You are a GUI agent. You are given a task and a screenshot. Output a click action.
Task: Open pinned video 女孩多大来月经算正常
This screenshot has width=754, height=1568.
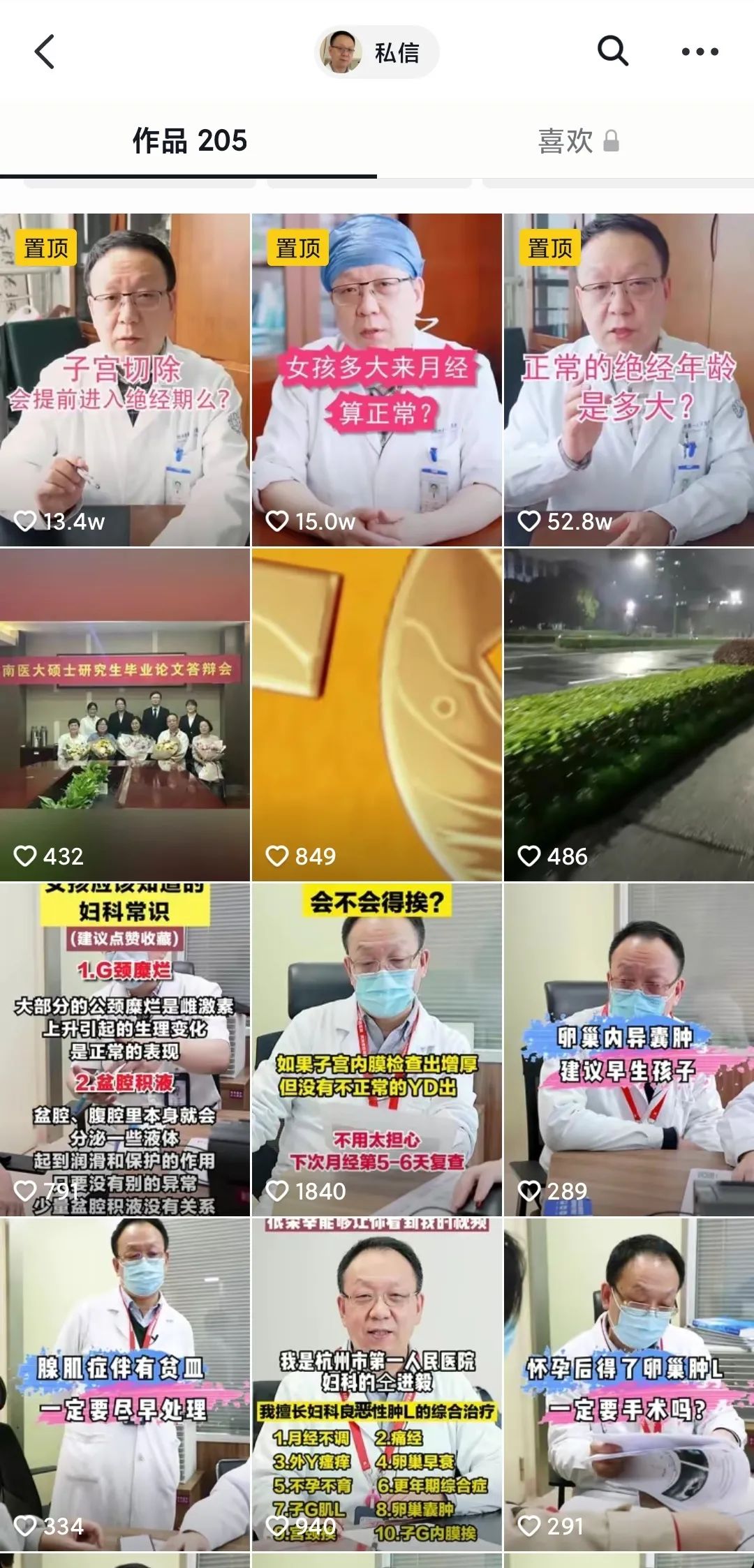point(377,380)
